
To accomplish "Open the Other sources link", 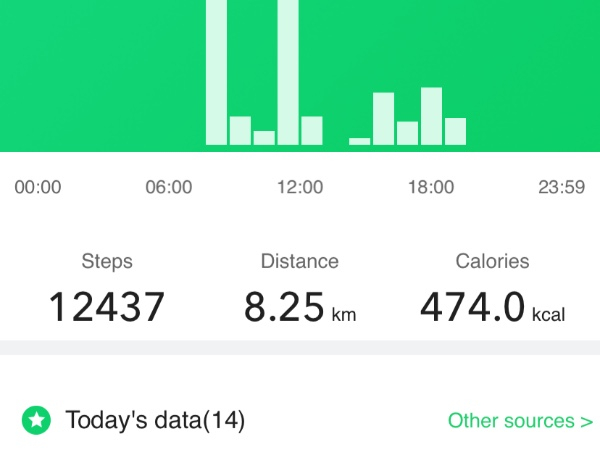I will coord(519,420).
